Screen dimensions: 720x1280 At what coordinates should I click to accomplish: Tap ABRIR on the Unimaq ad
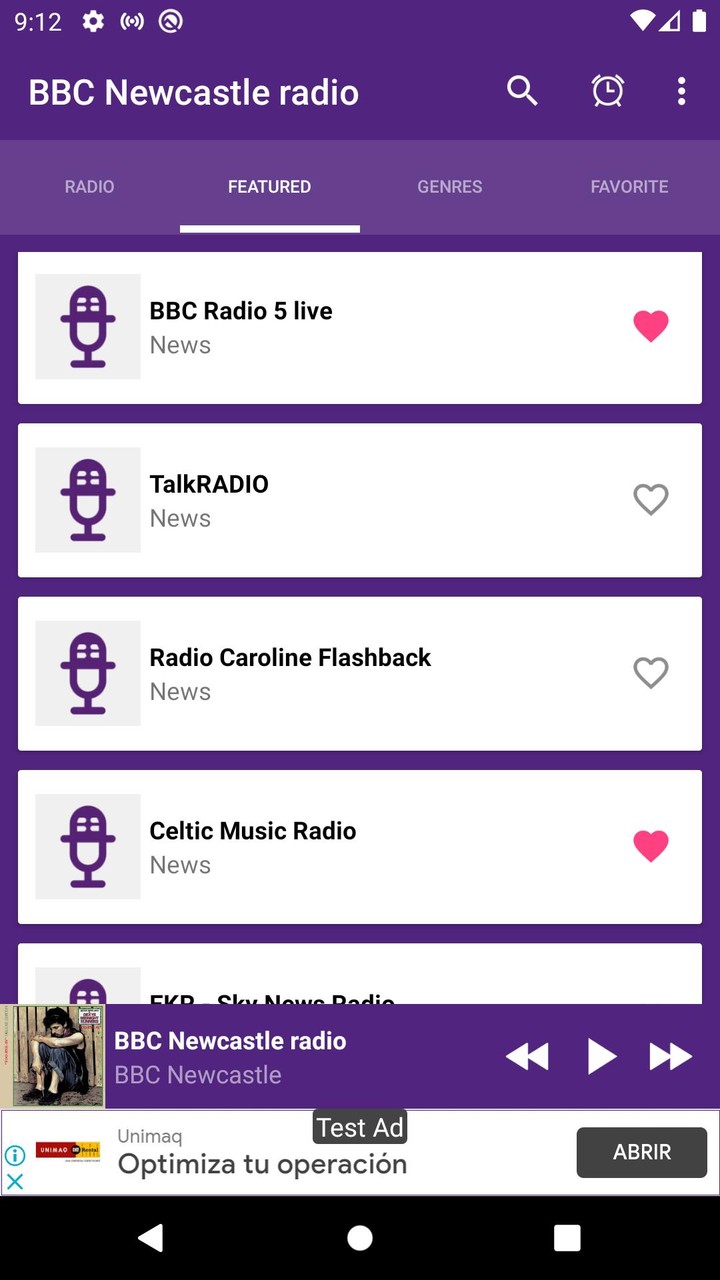[642, 1152]
